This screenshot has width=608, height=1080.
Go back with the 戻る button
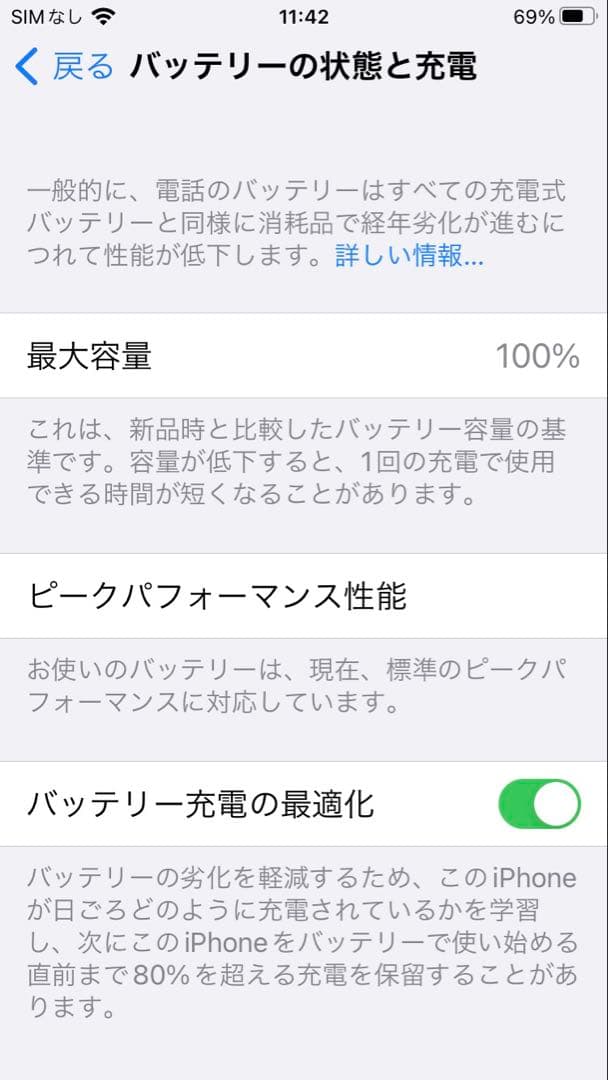click(x=66, y=67)
